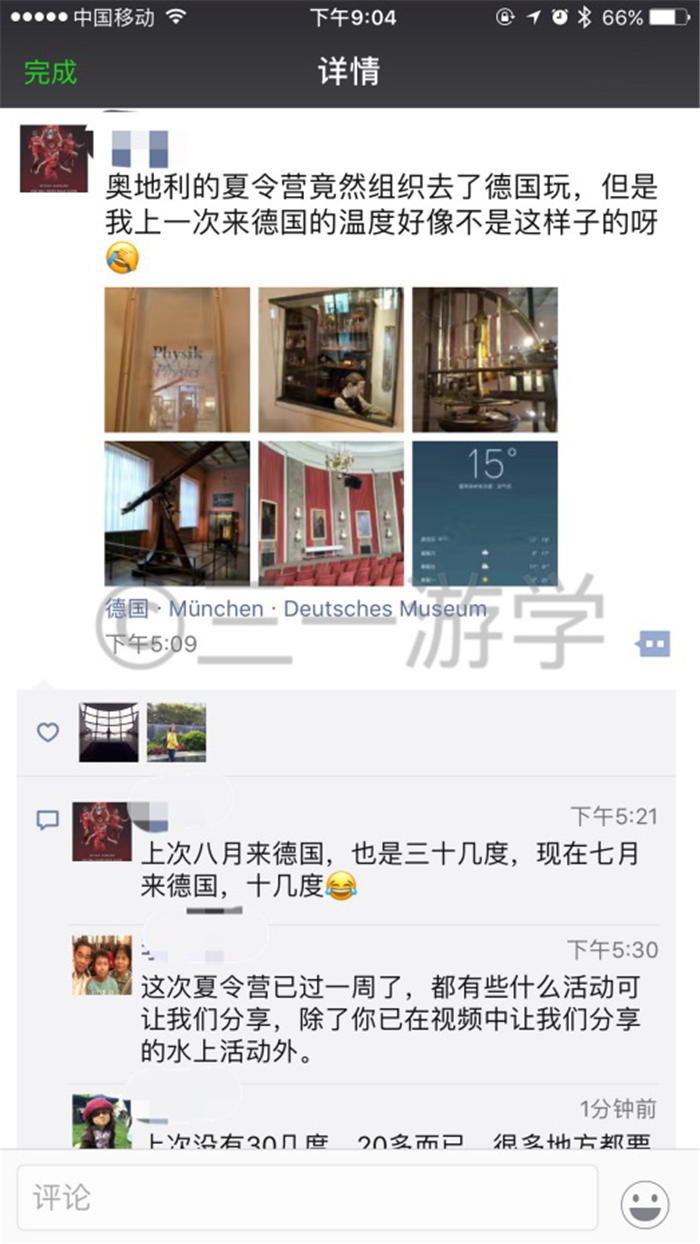Open the family photo commenter's avatar
The width and height of the screenshot is (700, 1244).
(x=102, y=965)
